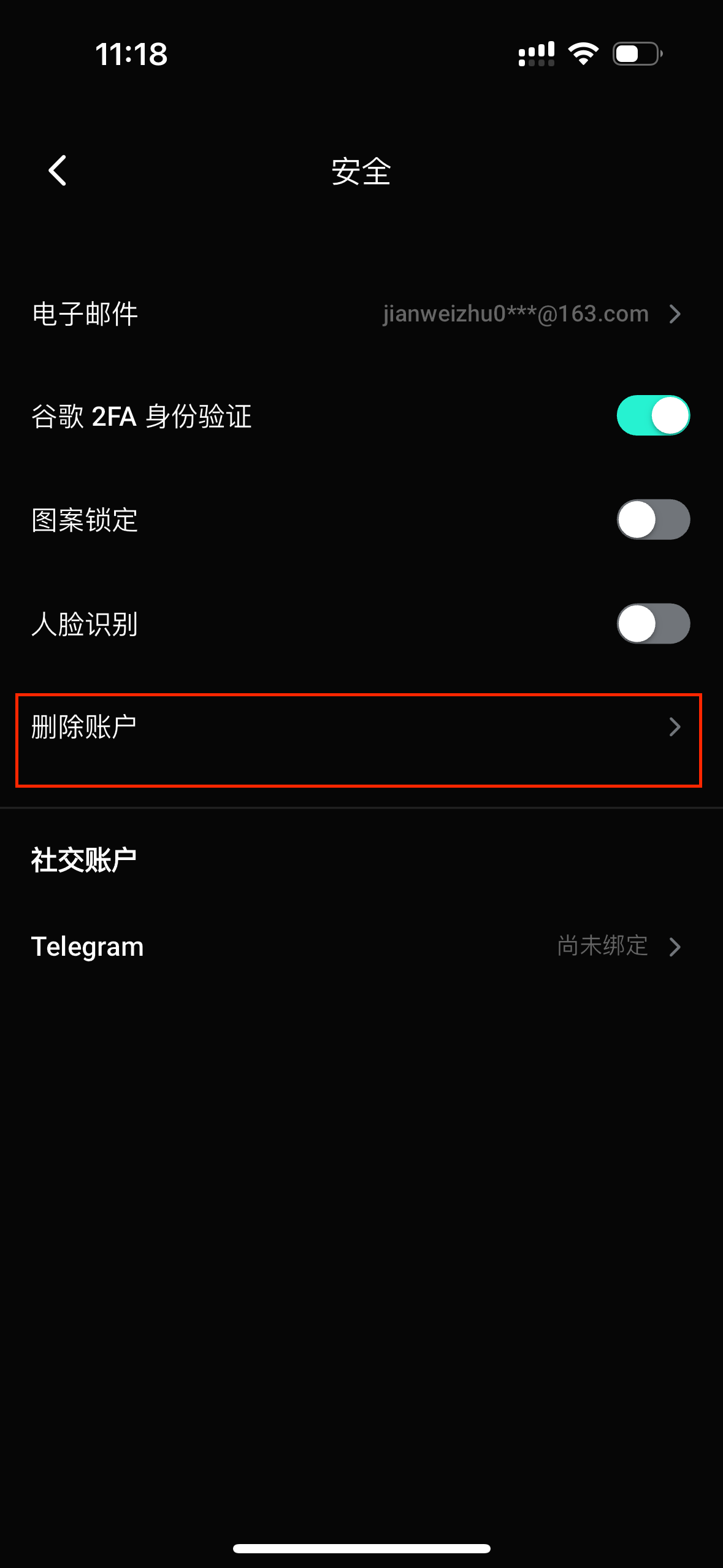This screenshot has height=1568, width=723.
Task: Open the 电子邮件 email row
Action: (x=361, y=313)
